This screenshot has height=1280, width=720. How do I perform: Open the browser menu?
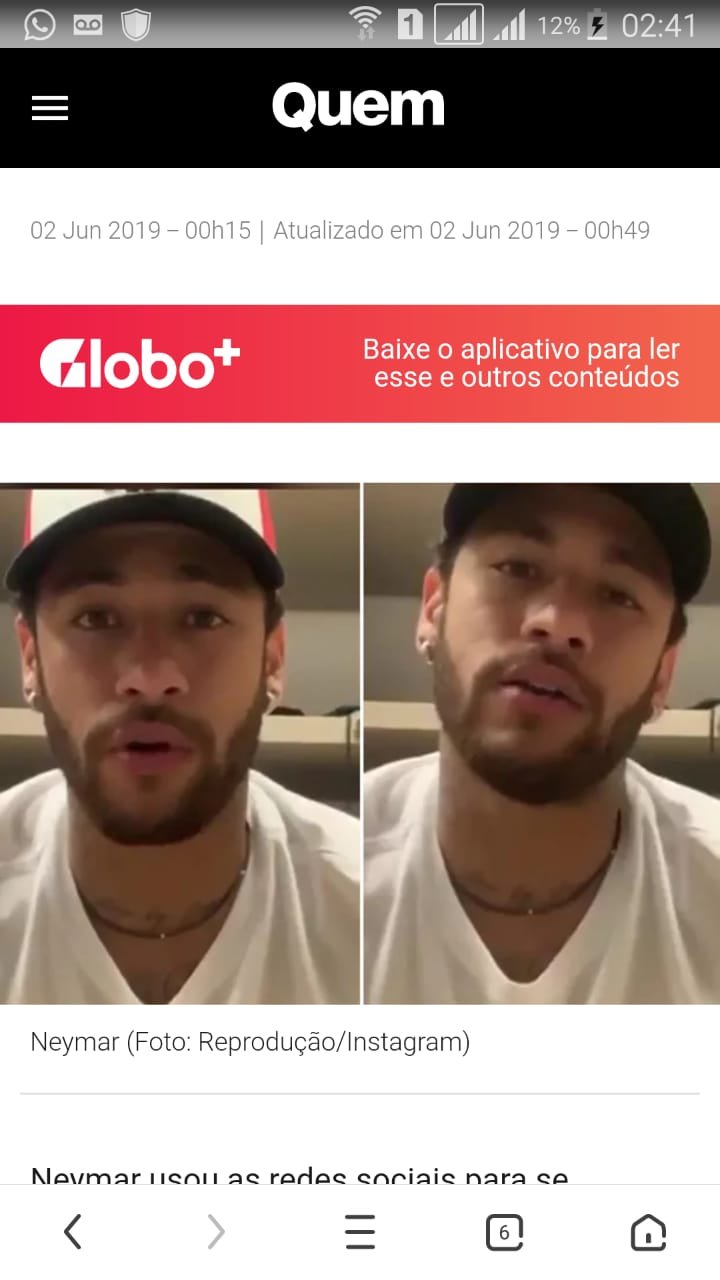(360, 1232)
